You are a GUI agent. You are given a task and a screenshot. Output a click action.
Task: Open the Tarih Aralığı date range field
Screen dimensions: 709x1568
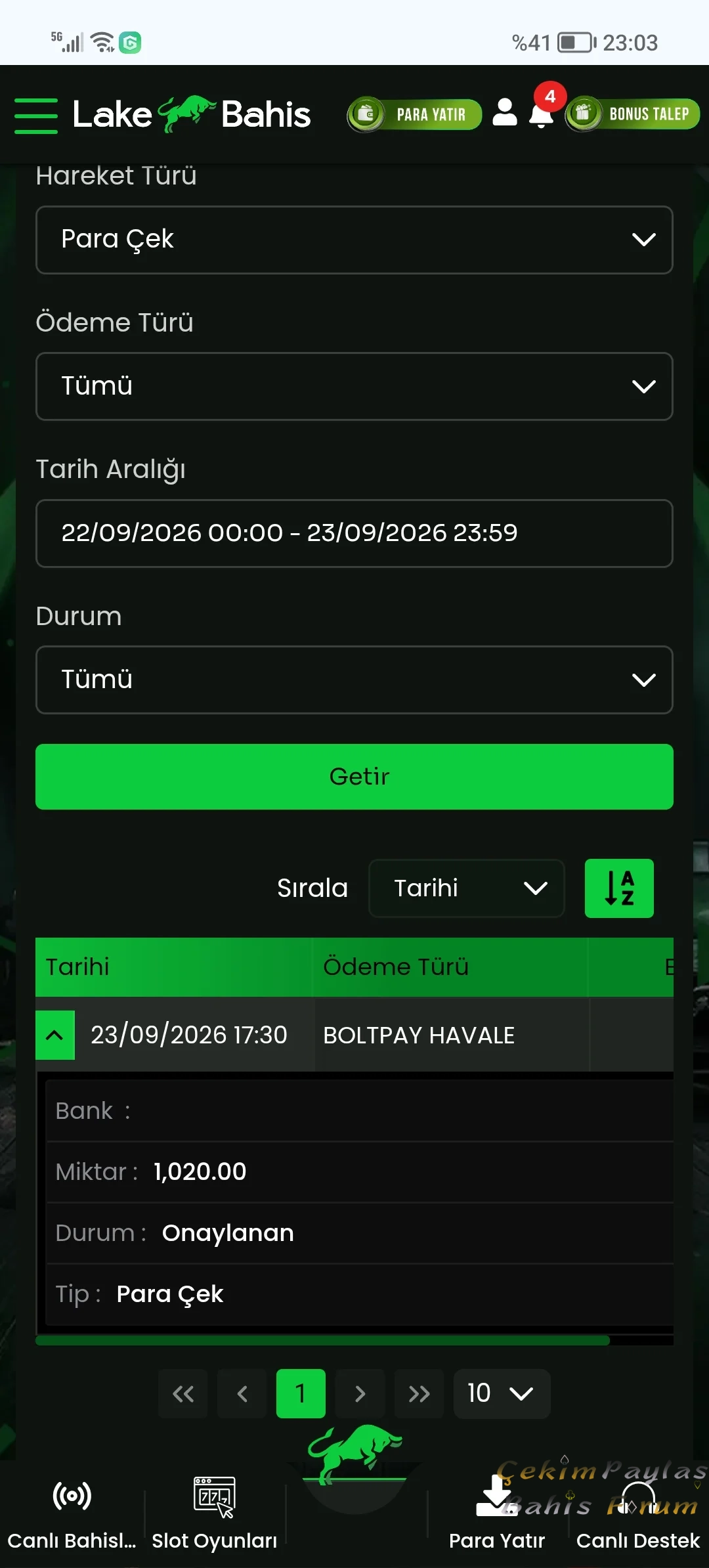point(354,533)
